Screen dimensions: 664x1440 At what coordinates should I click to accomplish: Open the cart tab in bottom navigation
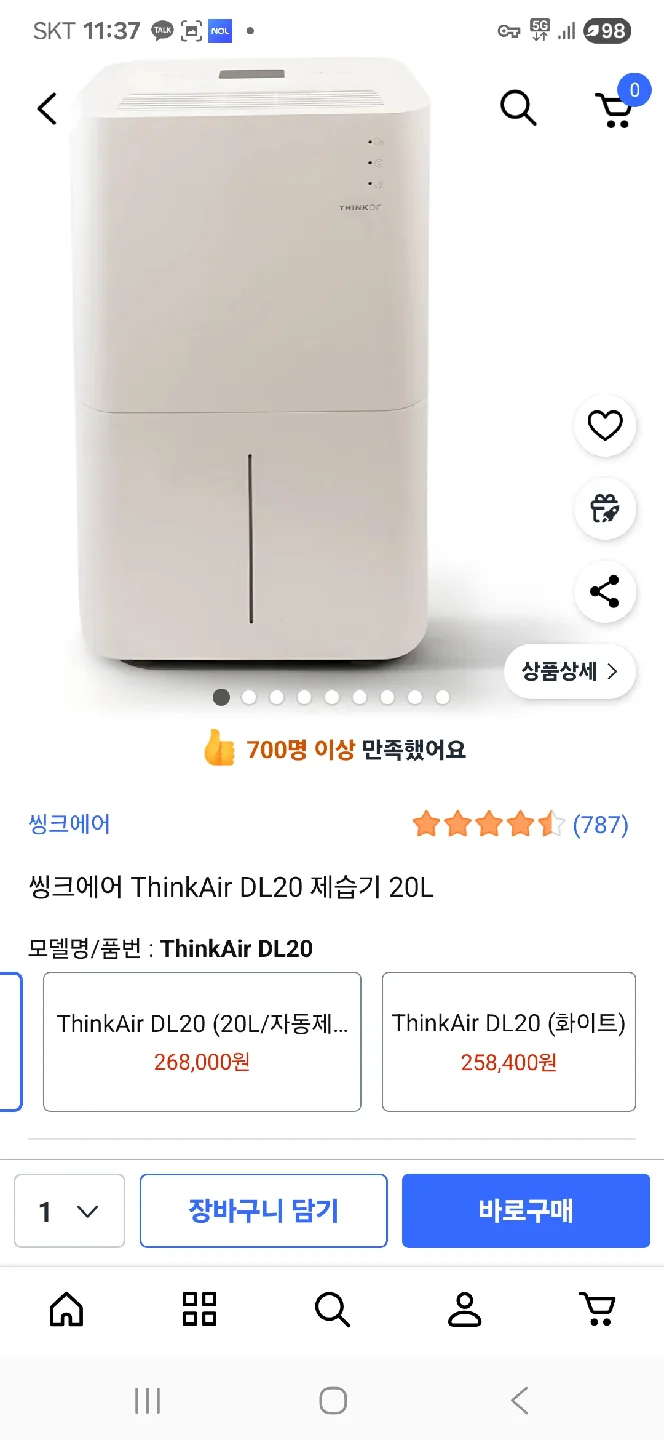coord(597,1308)
